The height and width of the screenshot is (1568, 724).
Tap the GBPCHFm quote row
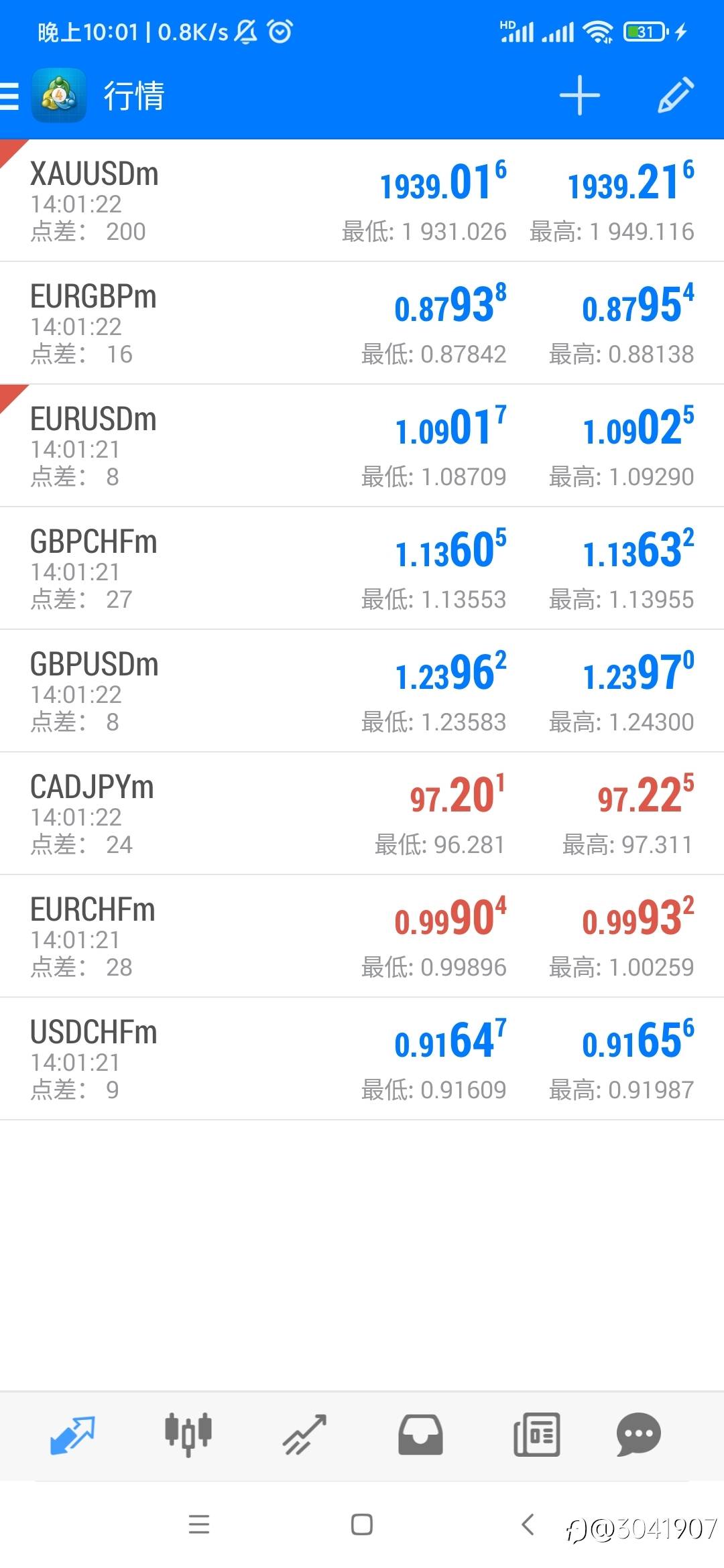pos(362,568)
